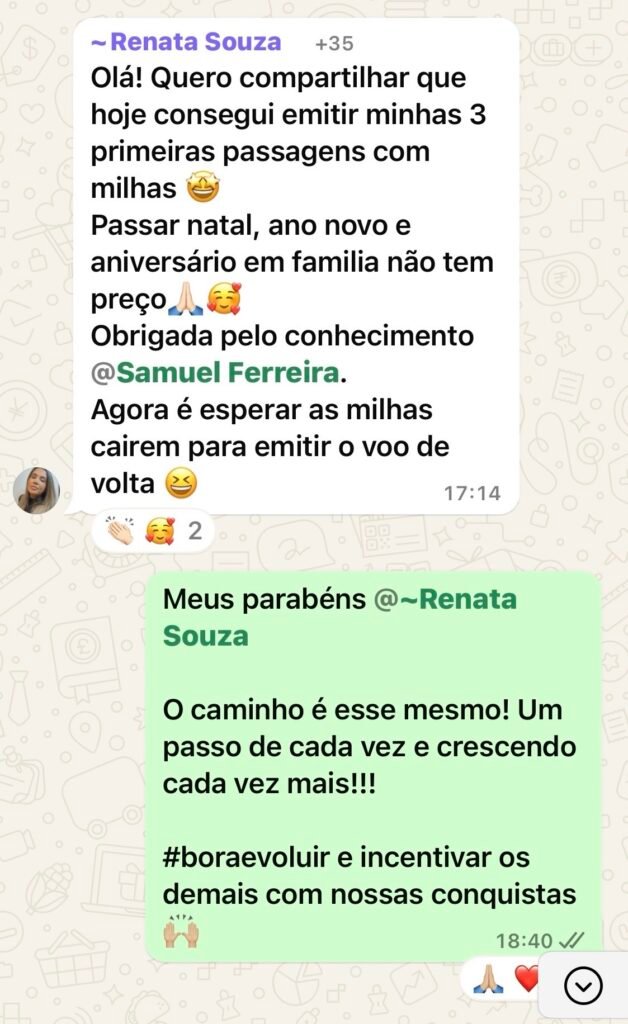Open Renata Souza's profile from sender name

click(x=186, y=42)
